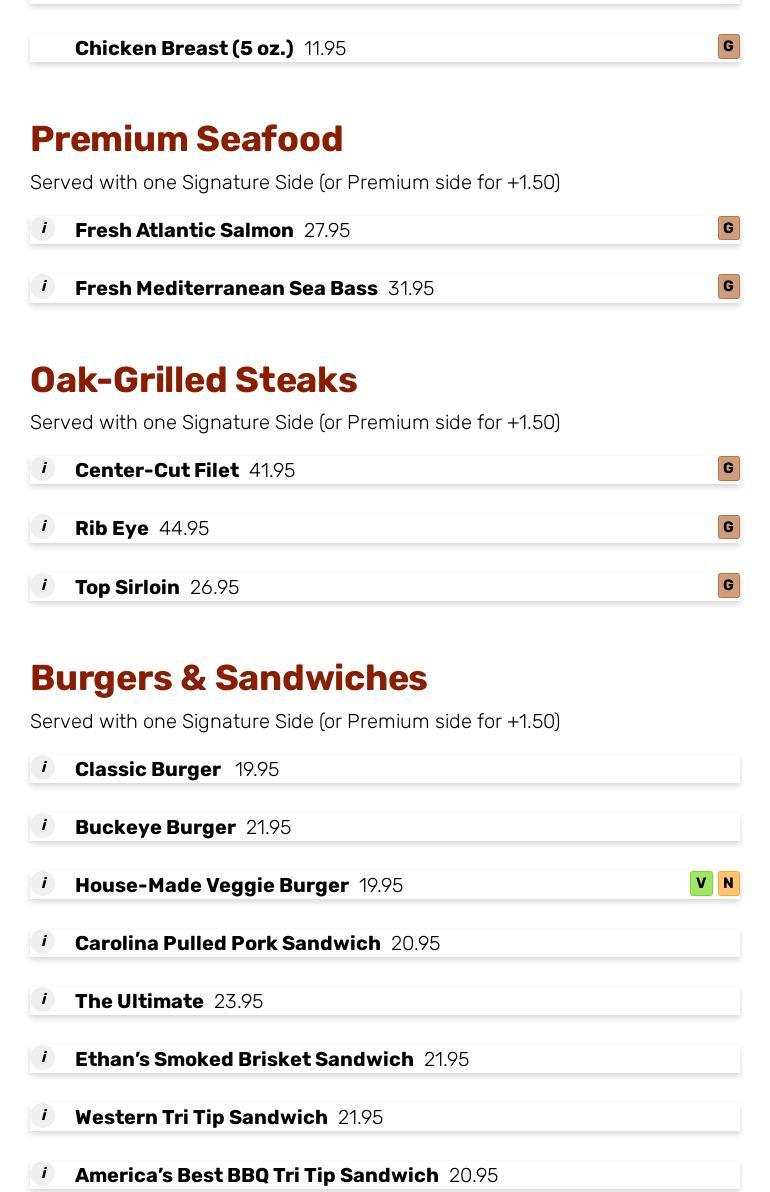Expand the Classic Burger row

[148, 769]
